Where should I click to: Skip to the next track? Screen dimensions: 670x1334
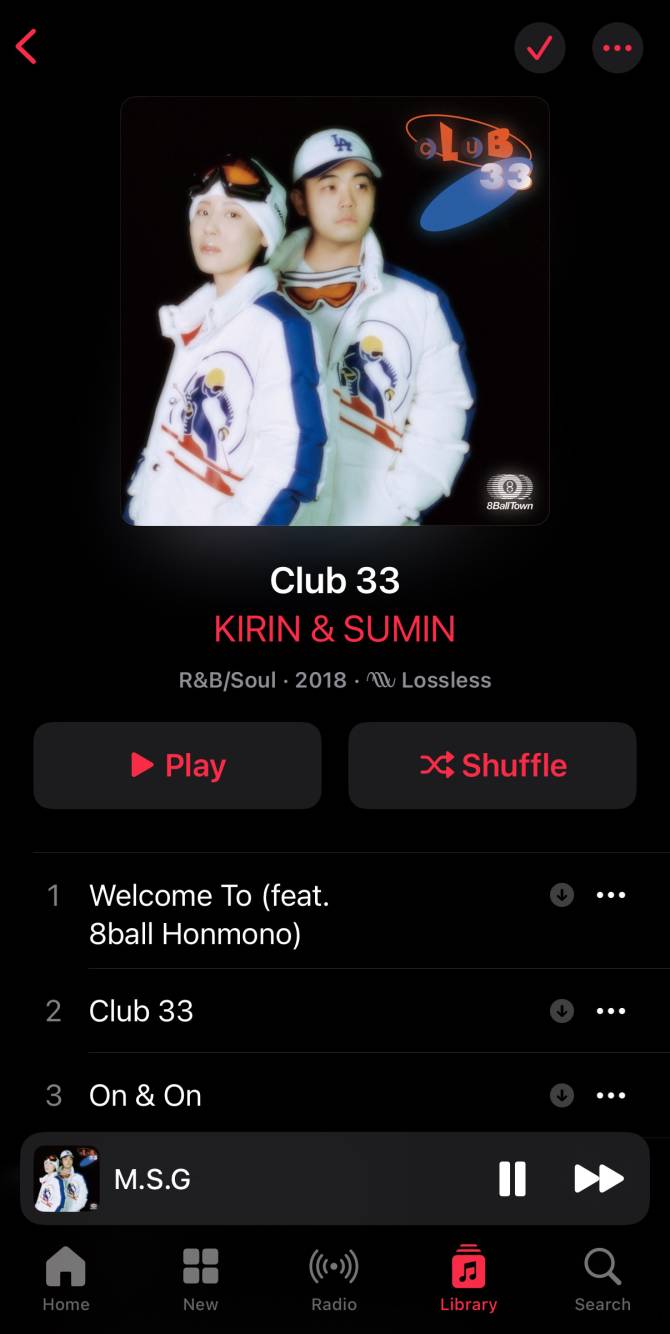[x=598, y=1179]
